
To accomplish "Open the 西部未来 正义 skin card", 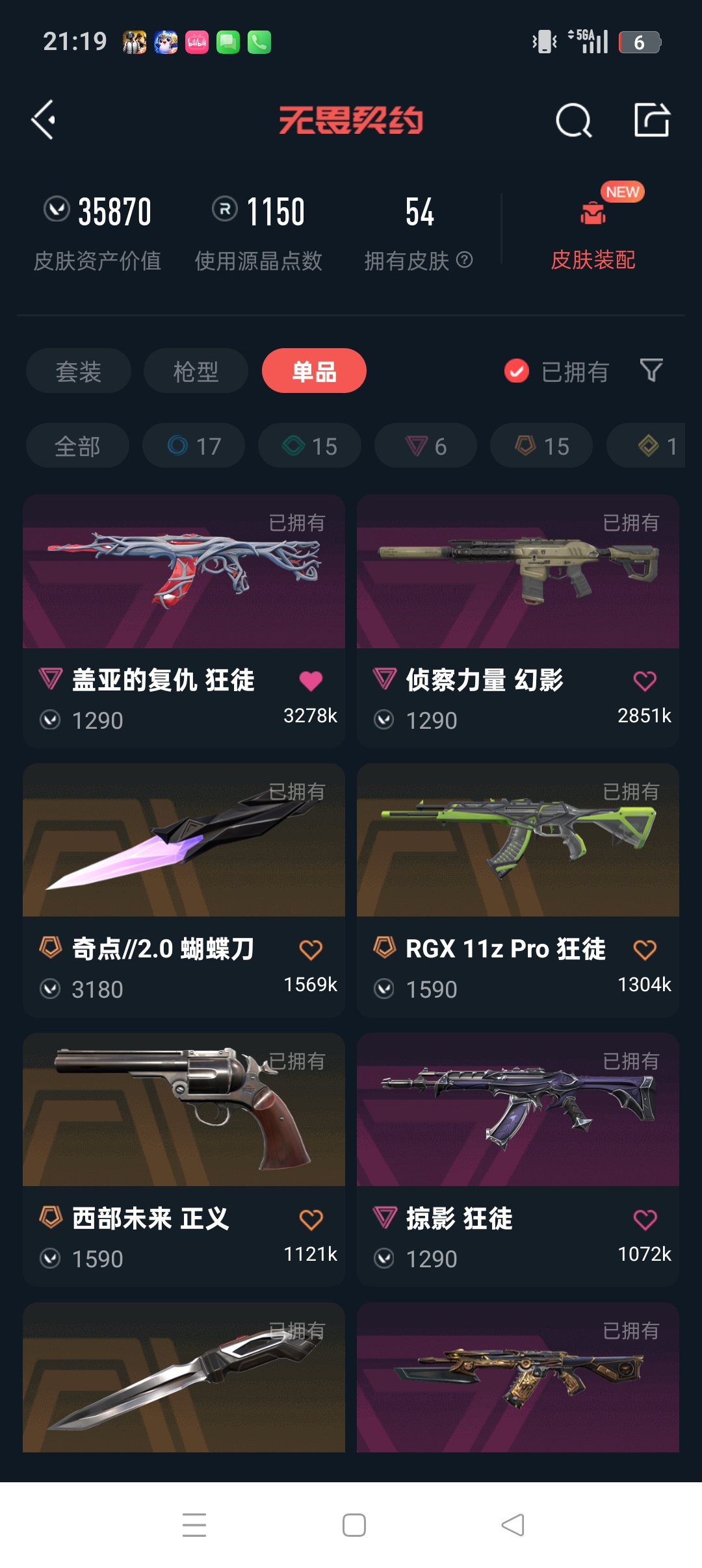I will point(184,1159).
